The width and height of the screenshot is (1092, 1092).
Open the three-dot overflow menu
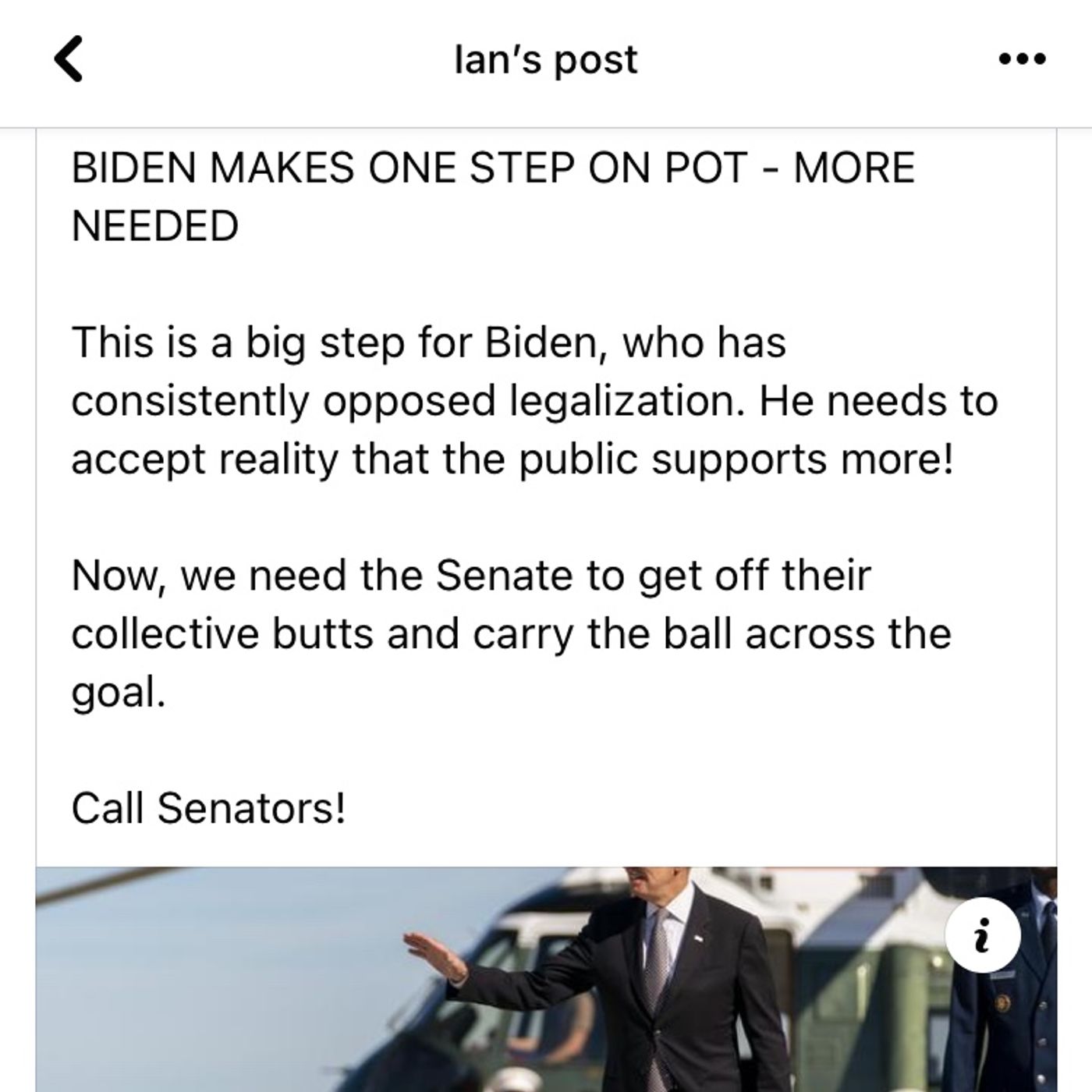point(1022,59)
